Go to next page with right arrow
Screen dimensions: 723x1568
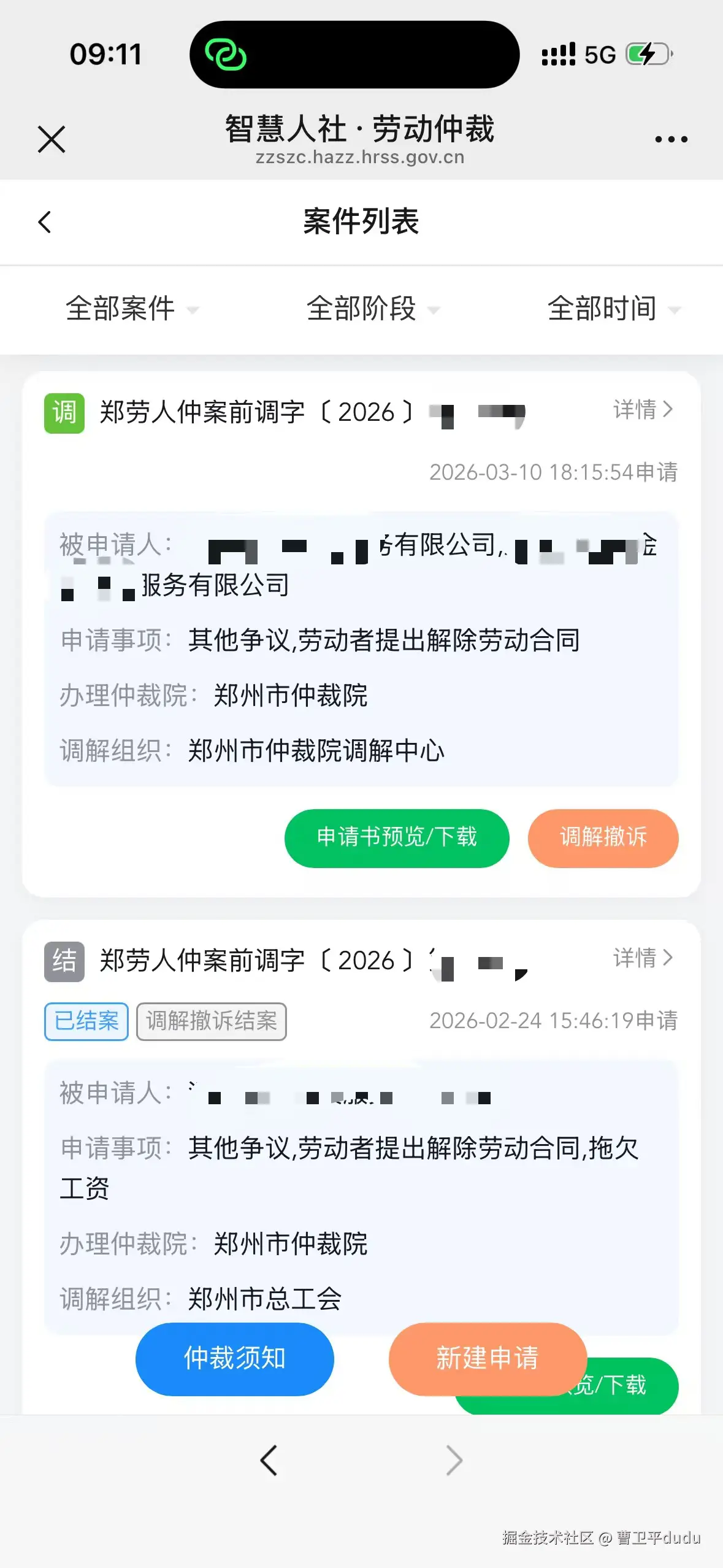coord(453,1459)
